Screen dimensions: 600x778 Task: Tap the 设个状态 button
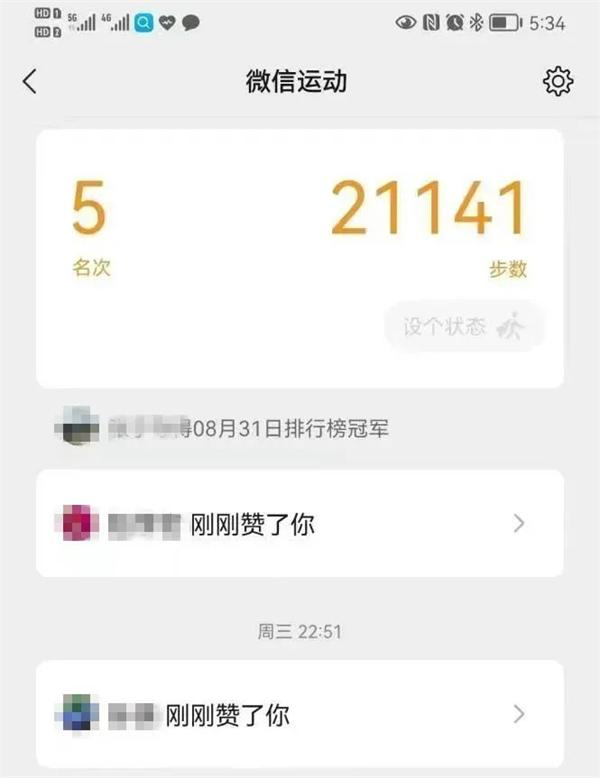(464, 326)
